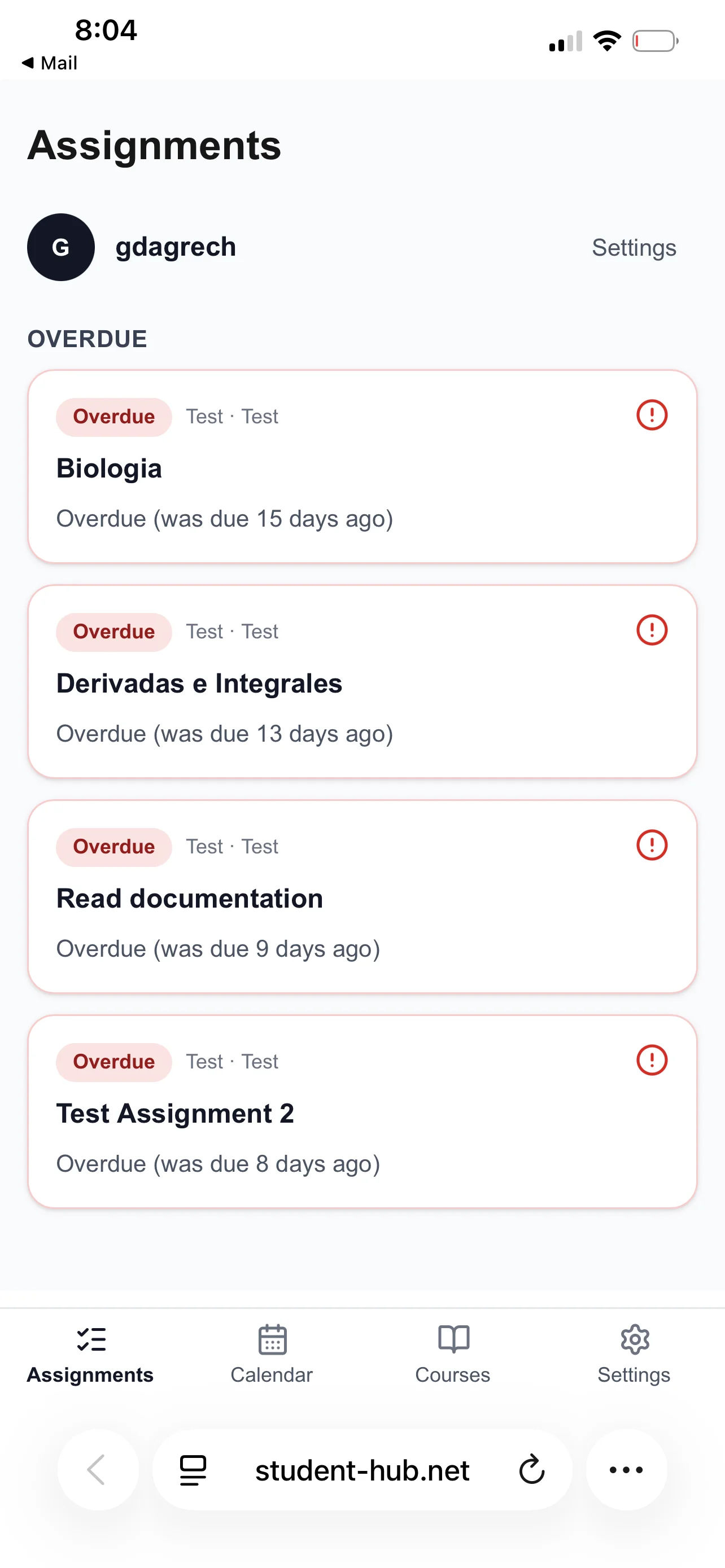
Task: Tap the alert icon on Derivadas e Integrales
Action: [652, 630]
